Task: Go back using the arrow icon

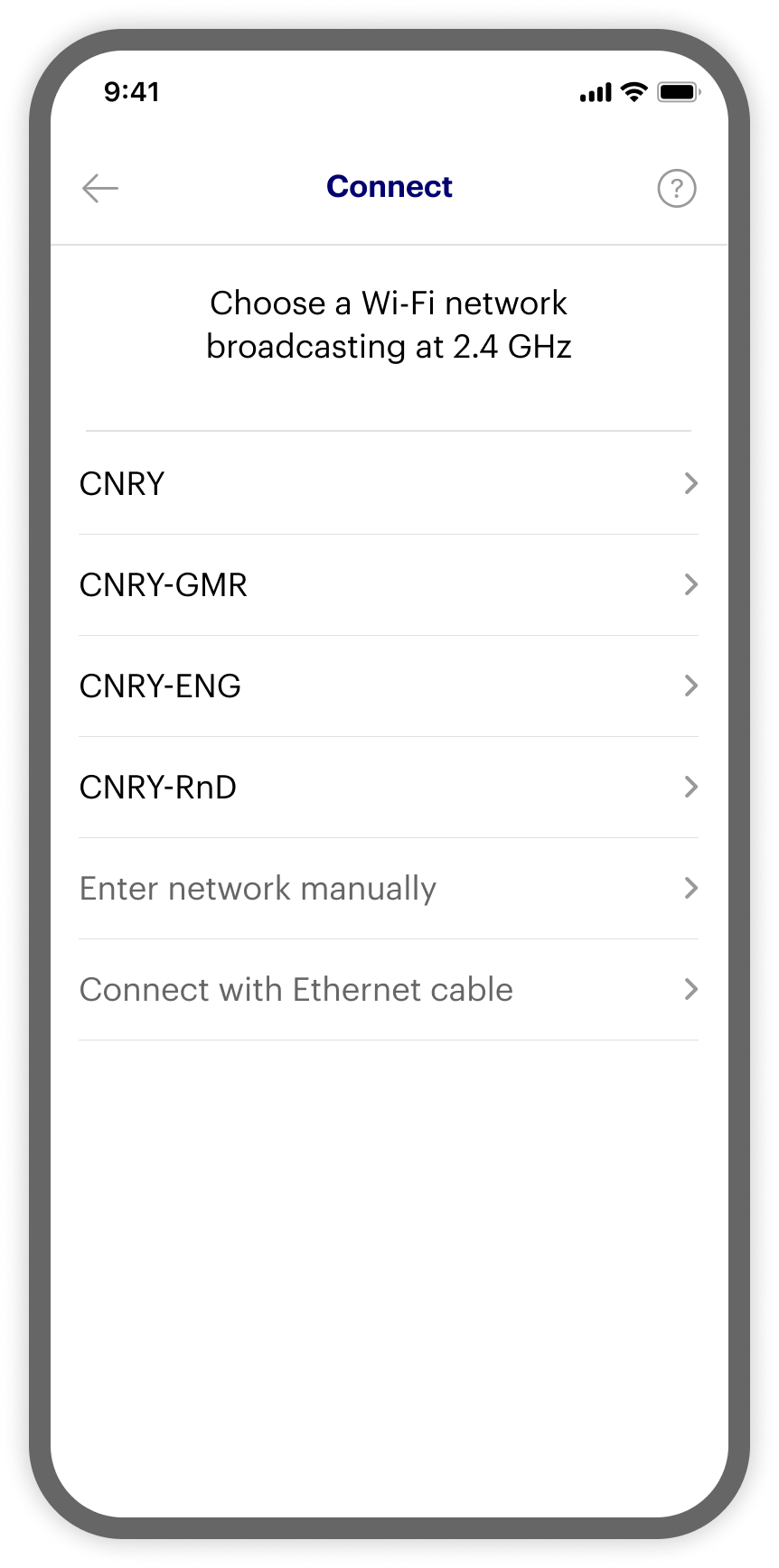Action: click(x=99, y=188)
